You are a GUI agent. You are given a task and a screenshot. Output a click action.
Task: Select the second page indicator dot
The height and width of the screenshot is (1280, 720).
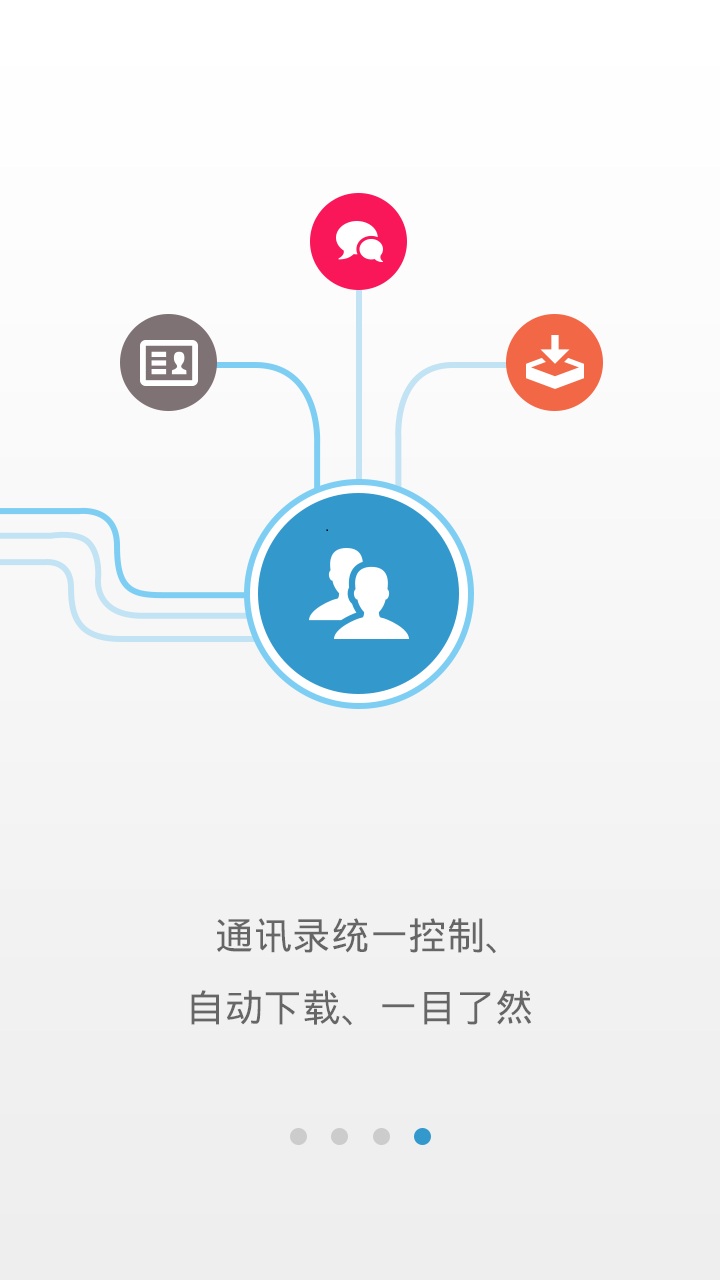(x=339, y=1136)
